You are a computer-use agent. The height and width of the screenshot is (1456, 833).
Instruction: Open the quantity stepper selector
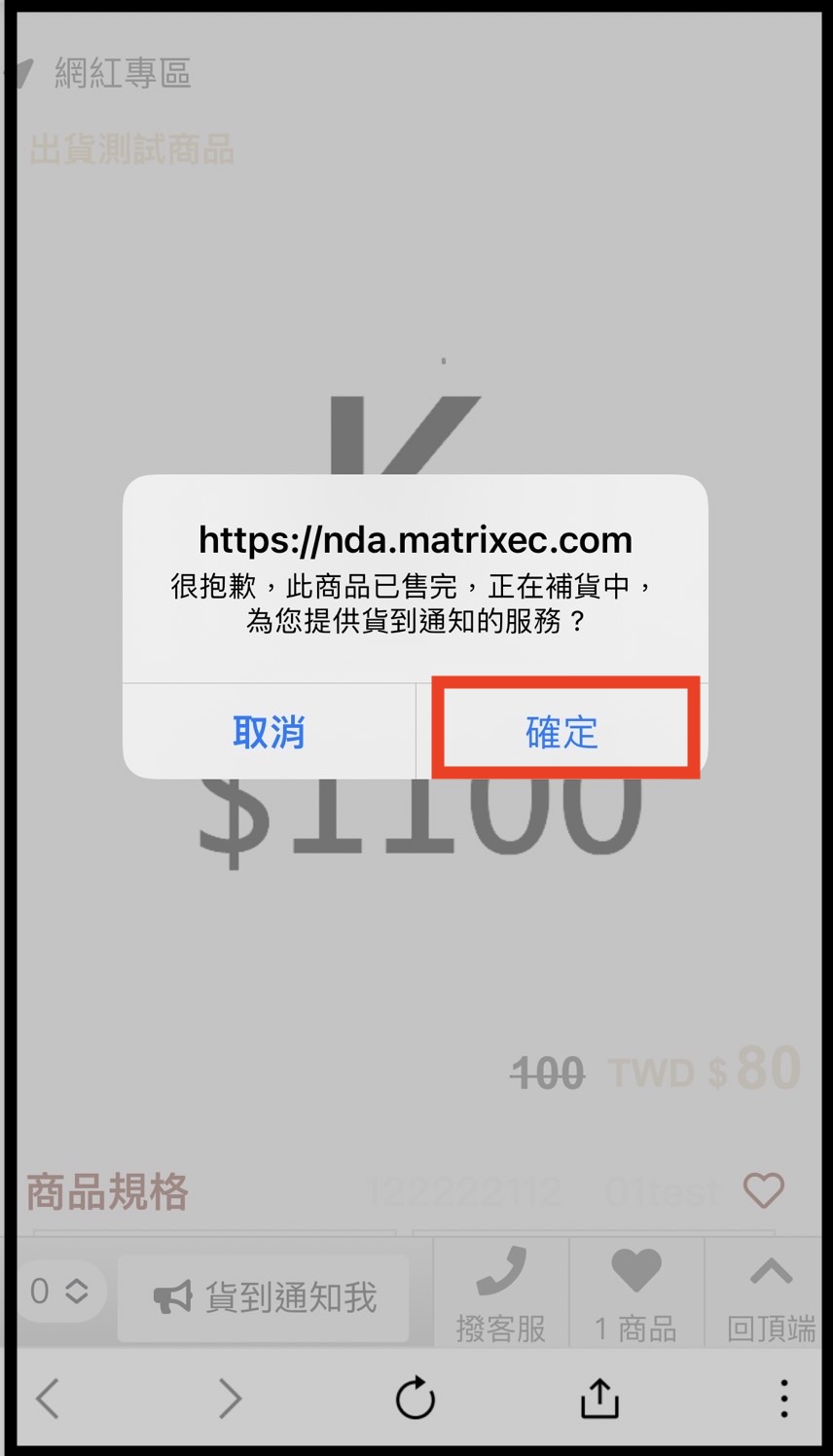(60, 1292)
